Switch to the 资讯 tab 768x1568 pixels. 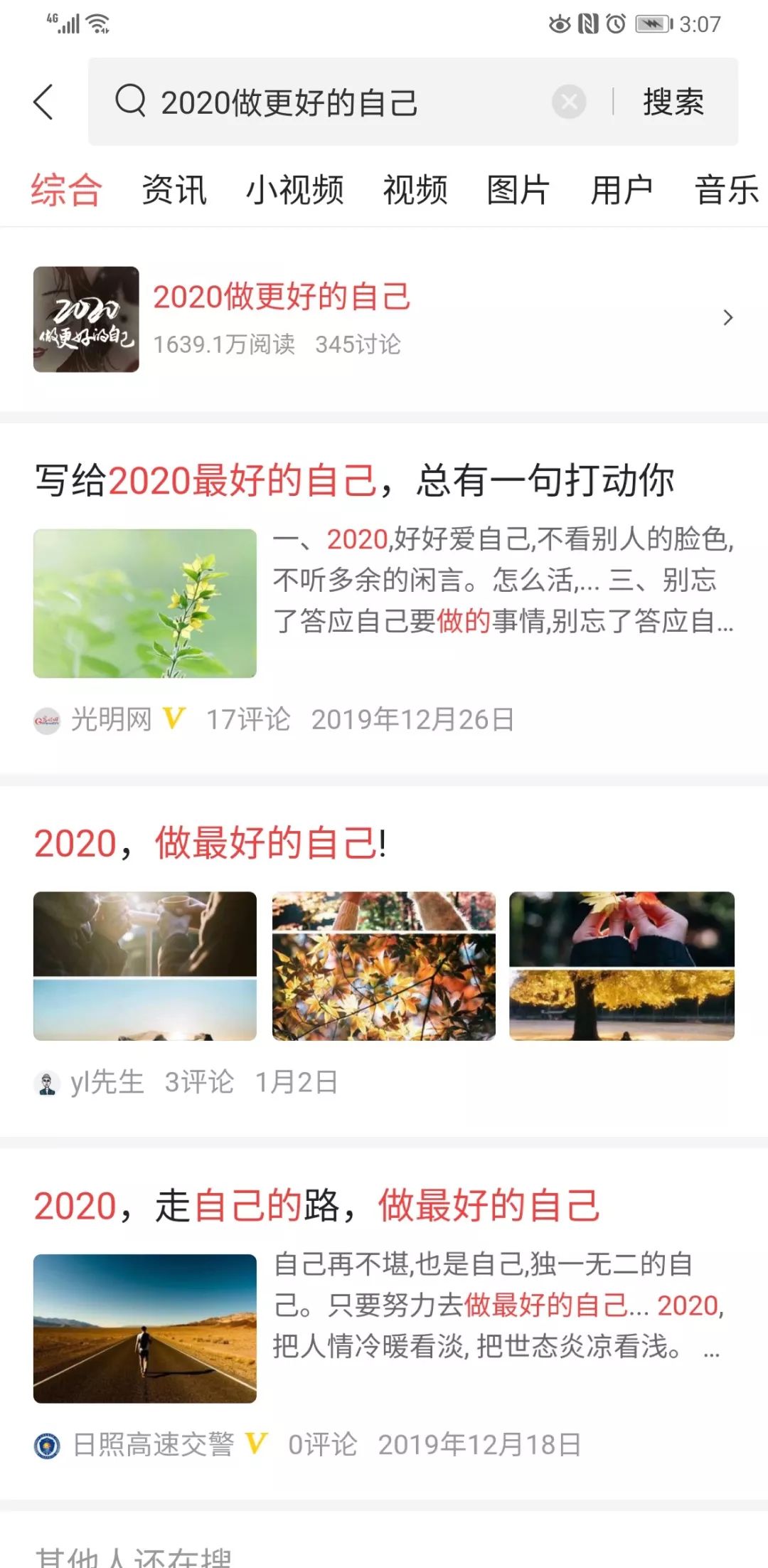[174, 190]
